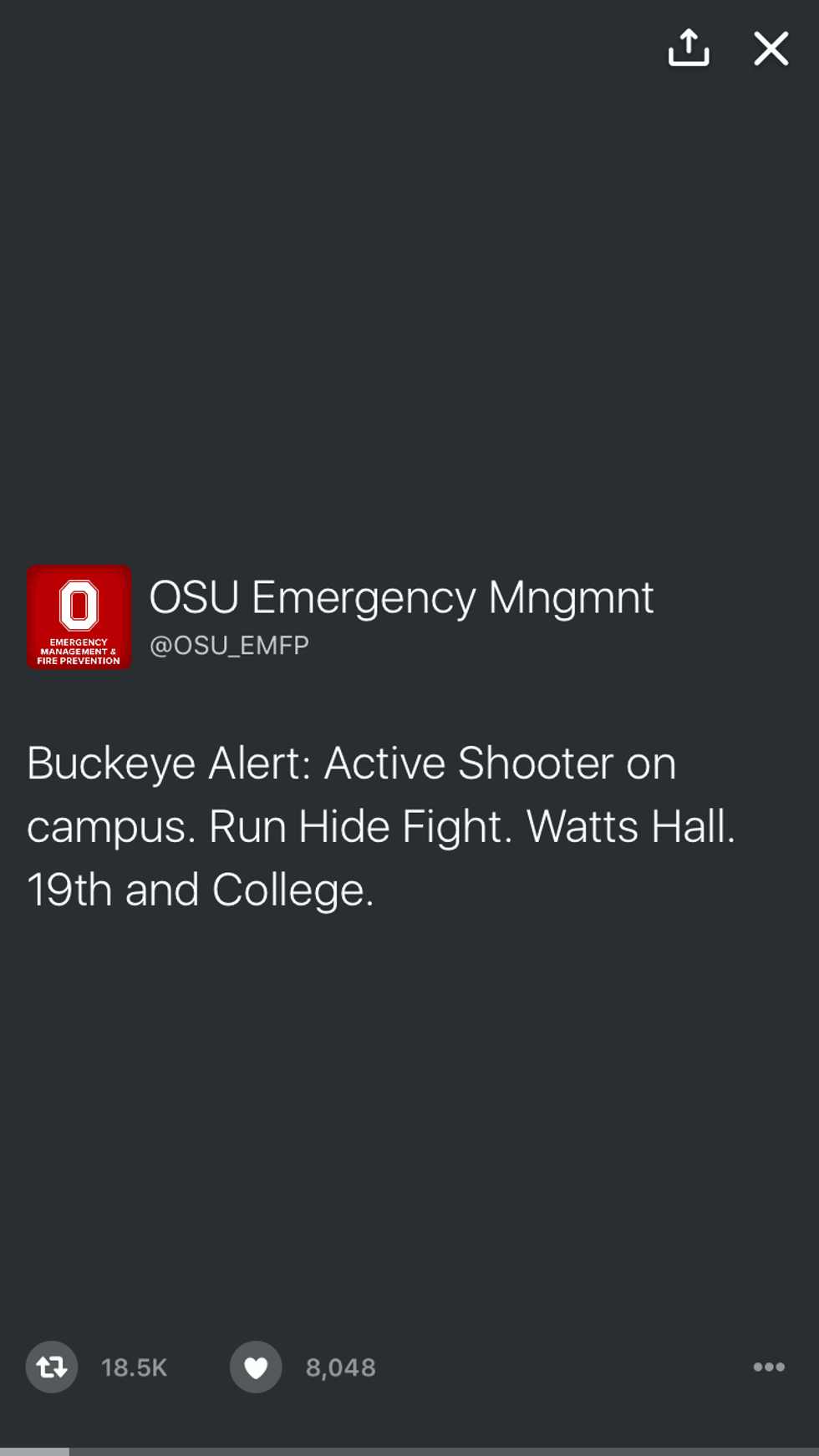Share this tweet via share icon
The width and height of the screenshot is (819, 1456).
[x=689, y=48]
